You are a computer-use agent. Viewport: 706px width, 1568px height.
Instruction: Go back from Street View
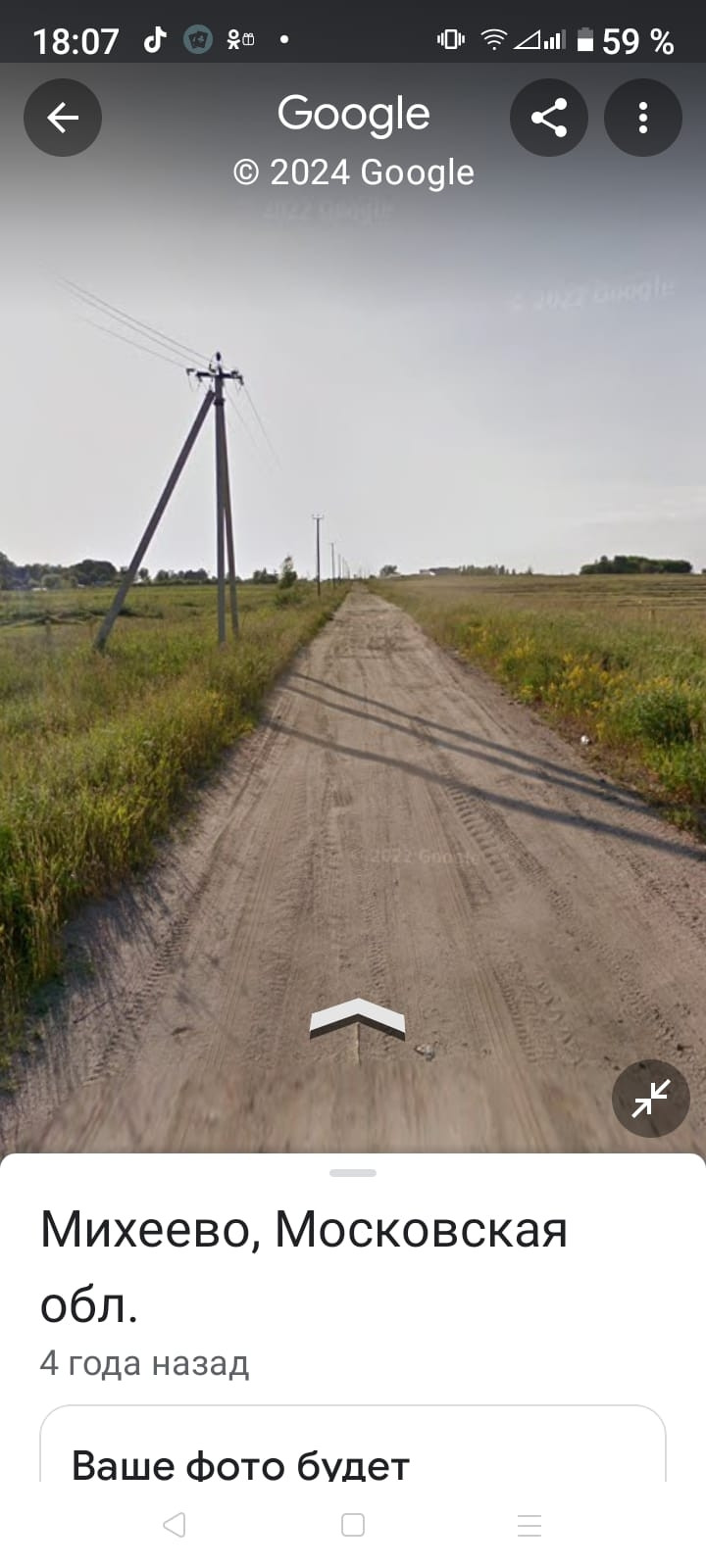(63, 119)
